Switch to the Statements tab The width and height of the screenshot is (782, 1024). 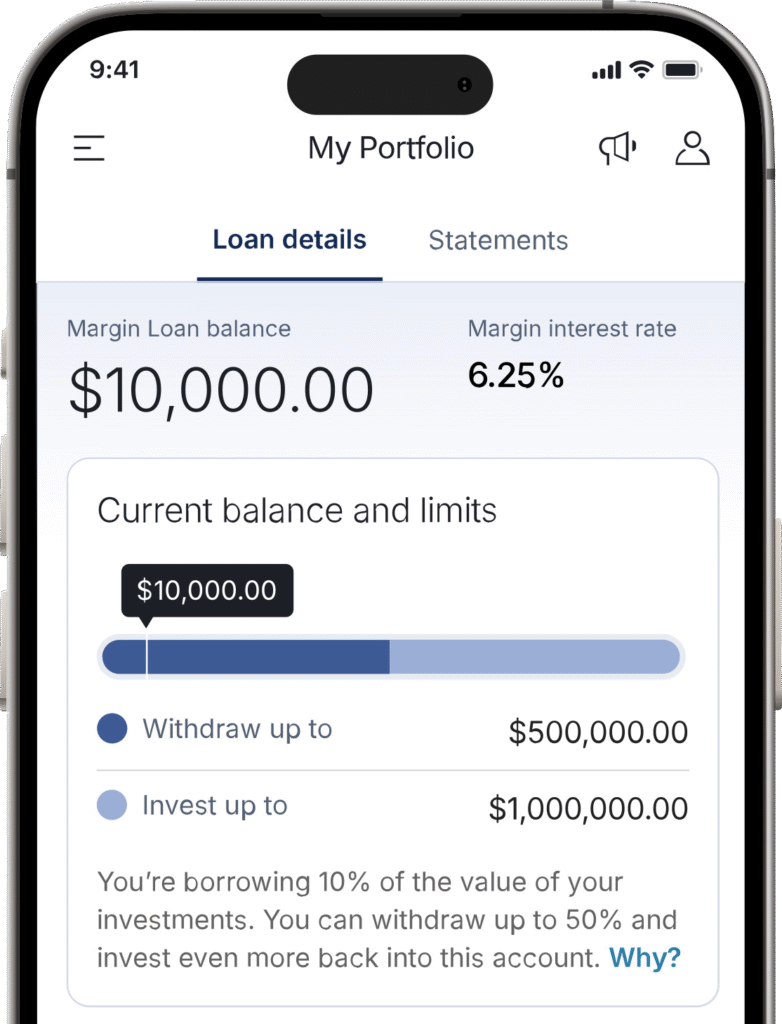498,240
